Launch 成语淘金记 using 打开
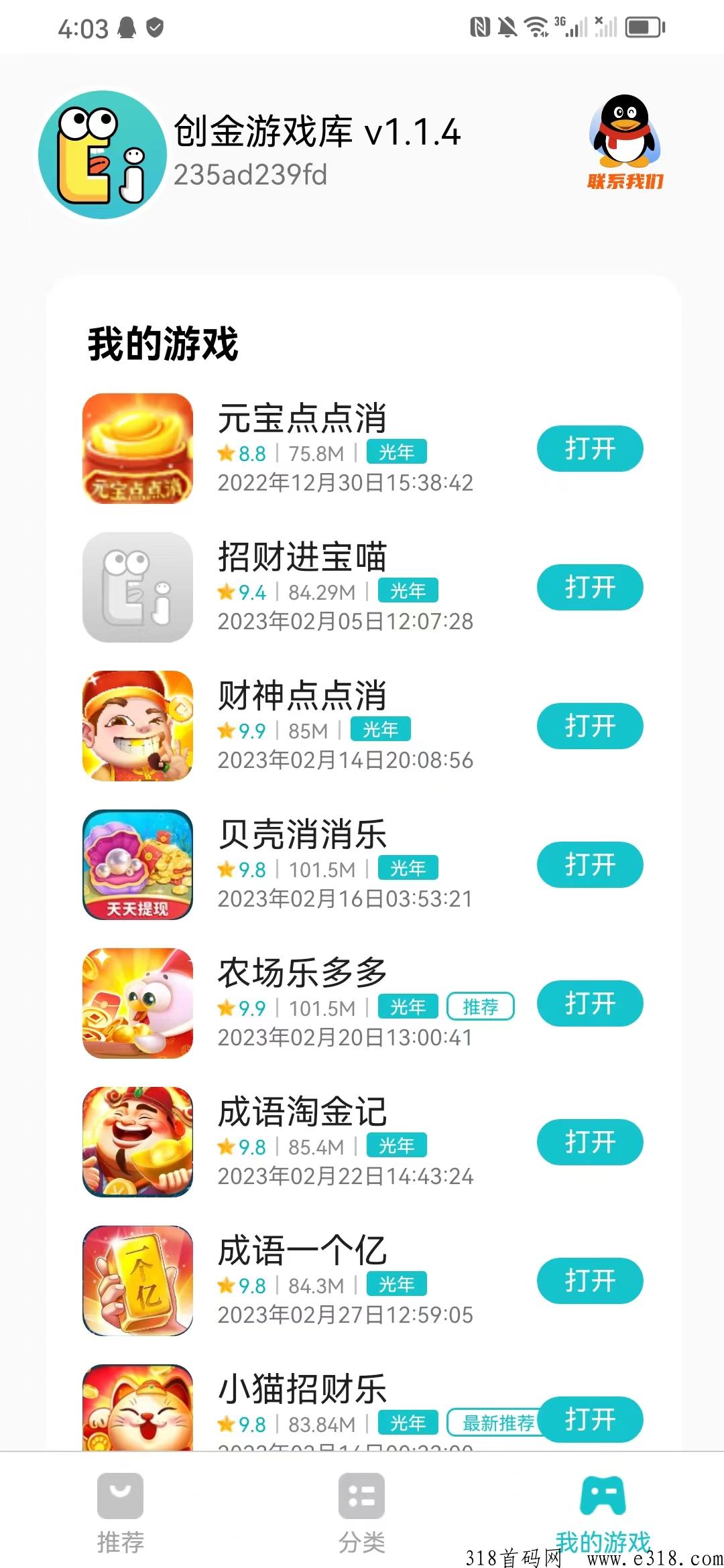724x1568 pixels. click(589, 1142)
